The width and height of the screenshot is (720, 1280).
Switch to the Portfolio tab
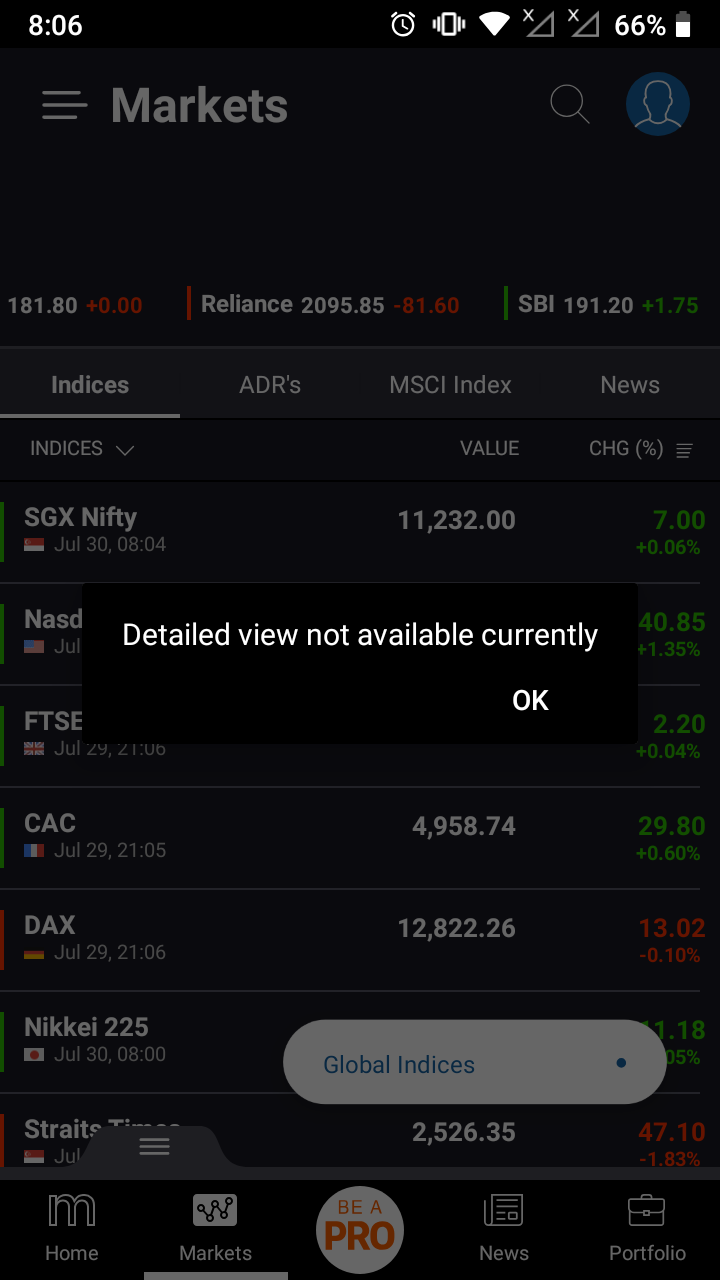[x=647, y=1229]
